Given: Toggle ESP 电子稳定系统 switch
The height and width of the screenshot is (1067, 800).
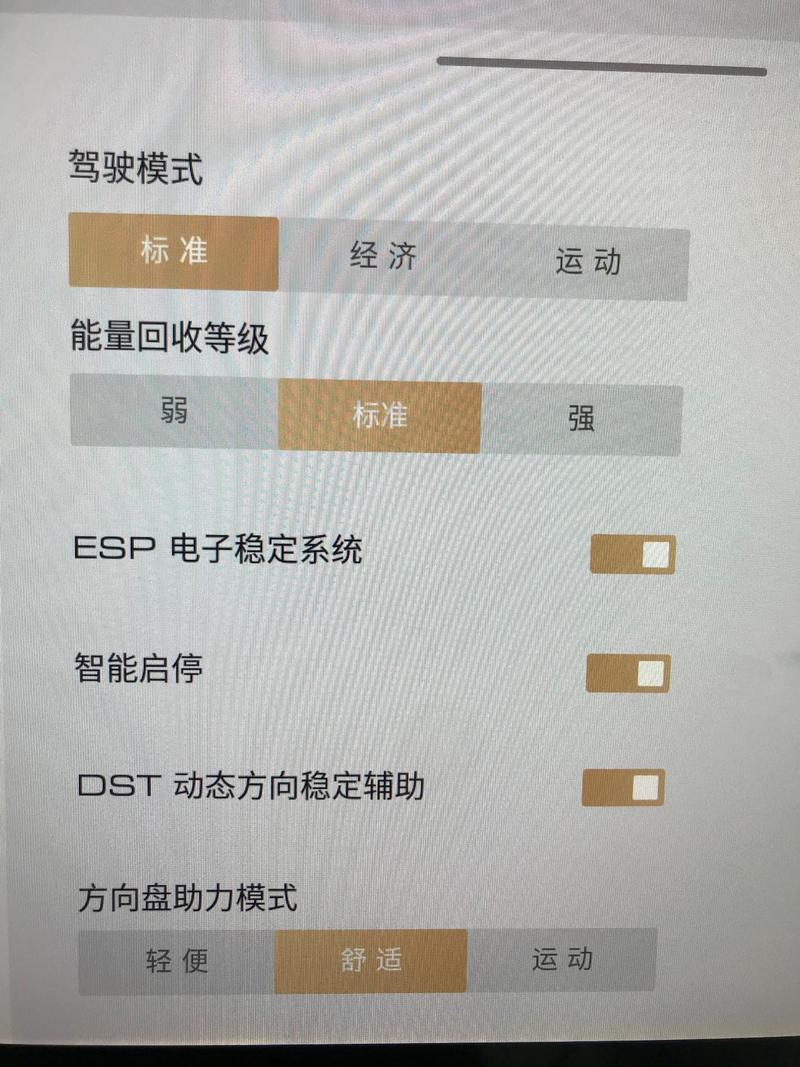Looking at the screenshot, I should pyautogui.click(x=632, y=554).
